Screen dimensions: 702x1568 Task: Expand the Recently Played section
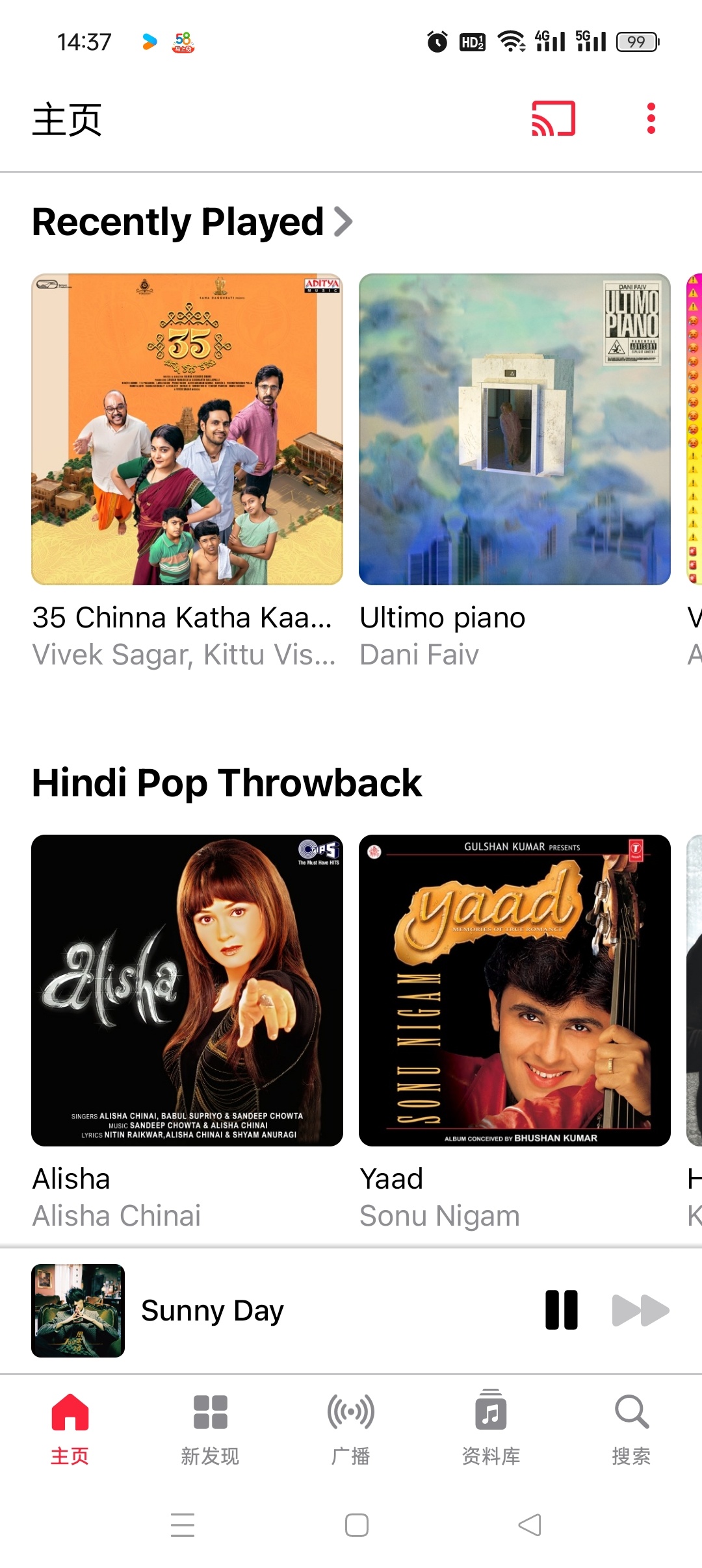pos(192,222)
